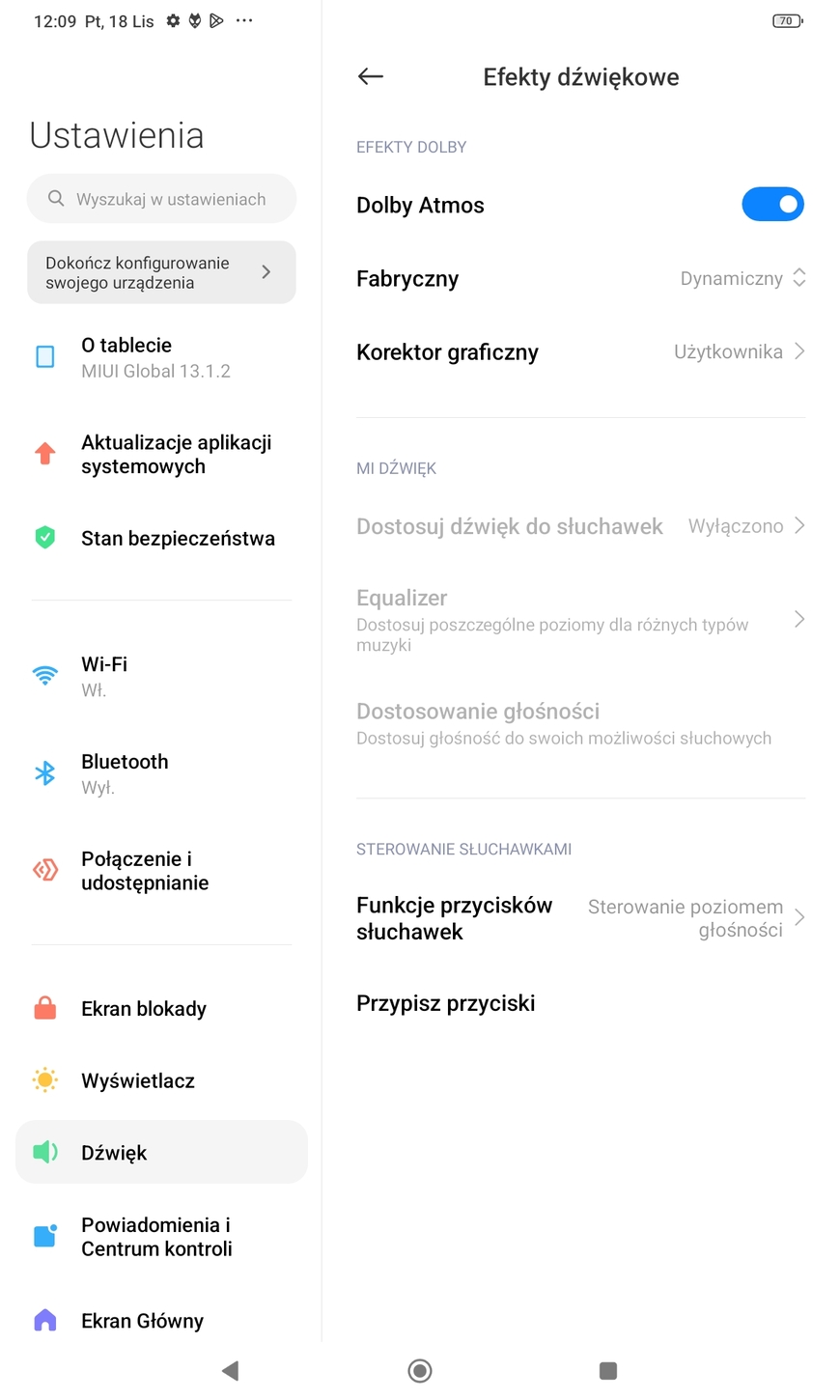Open Powiadomienia i Centrum kontroli

point(161,1236)
